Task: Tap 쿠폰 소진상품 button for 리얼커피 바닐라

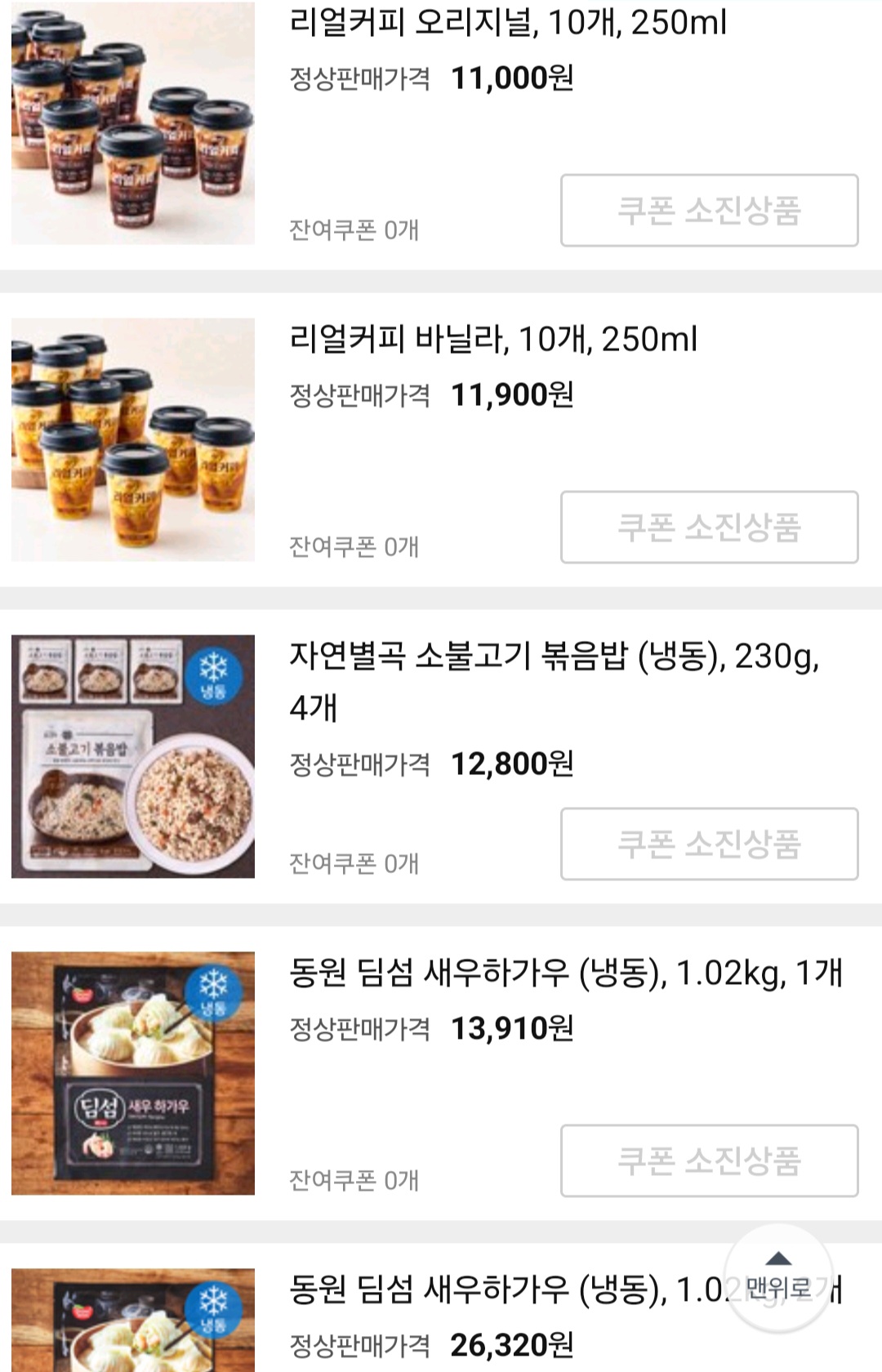Action: [x=709, y=527]
